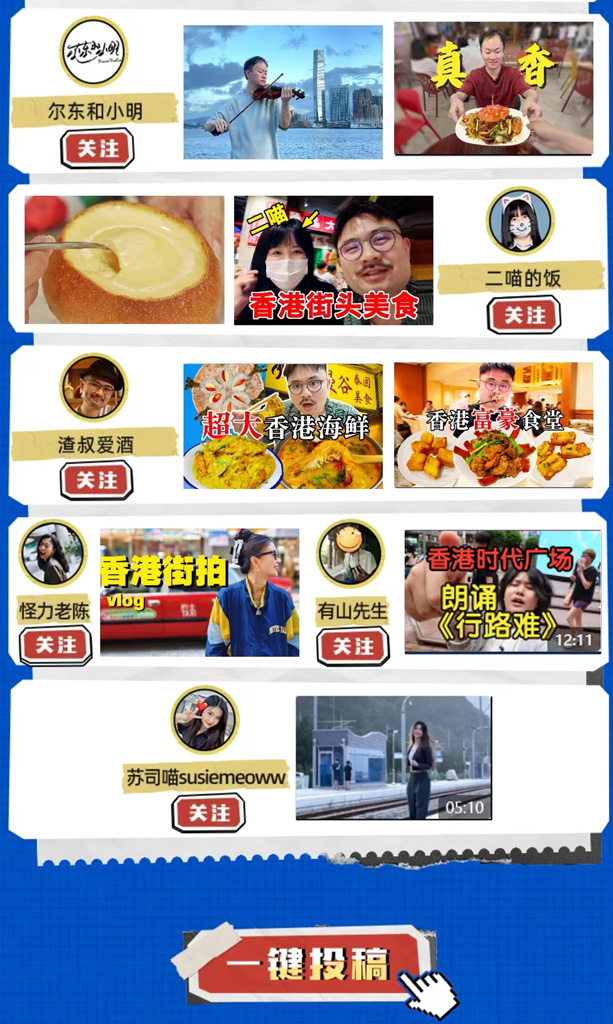Follow 苏司喵susiemeoww

tap(208, 813)
